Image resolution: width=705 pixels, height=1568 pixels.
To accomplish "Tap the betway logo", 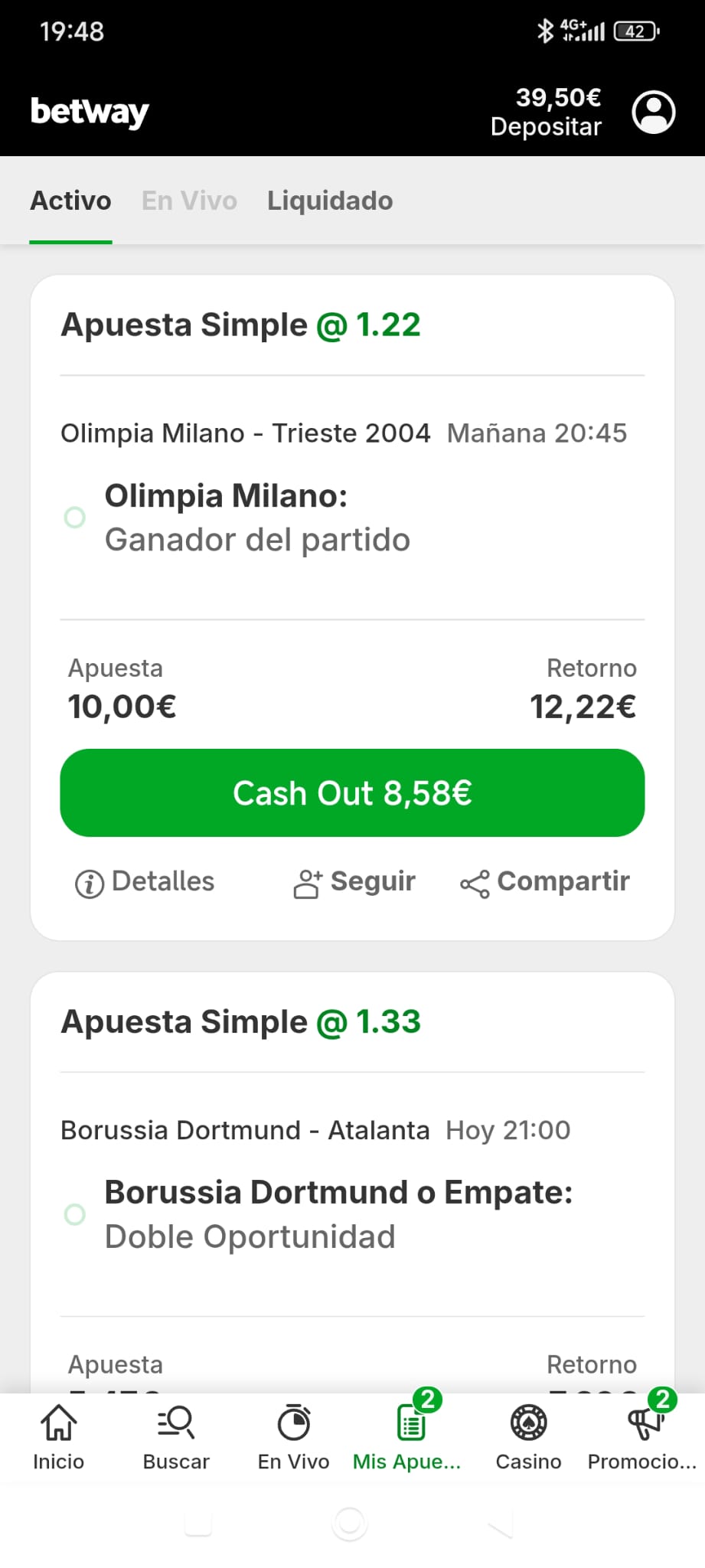I will click(90, 112).
